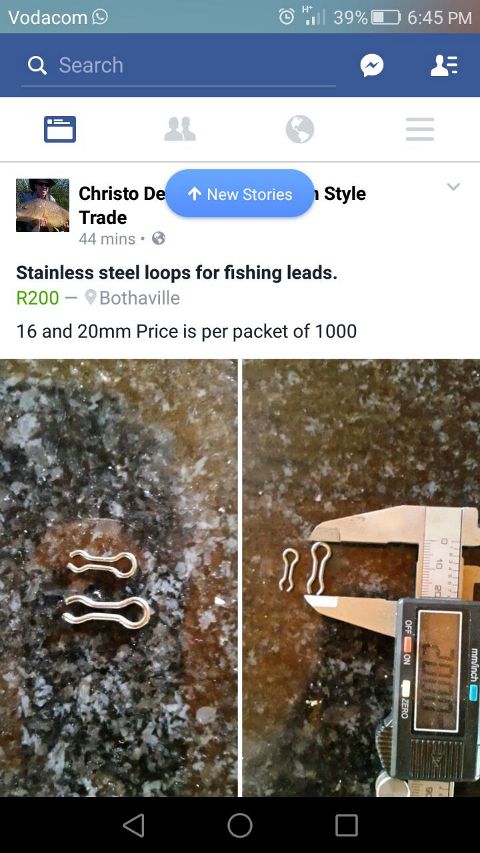The height and width of the screenshot is (853, 480).
Task: Open the left photo of steel loops
Action: click(119, 578)
